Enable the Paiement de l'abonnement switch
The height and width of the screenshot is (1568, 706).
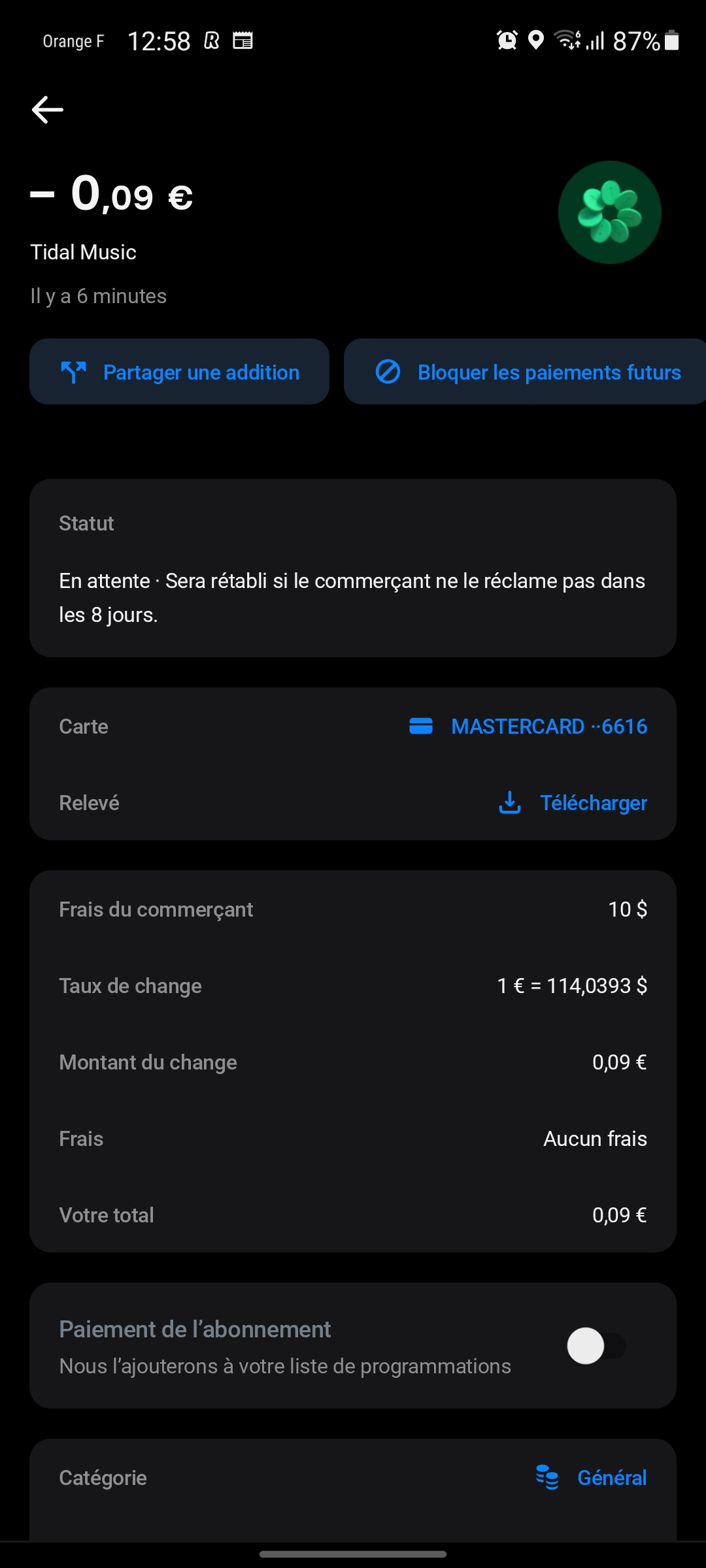(596, 1346)
